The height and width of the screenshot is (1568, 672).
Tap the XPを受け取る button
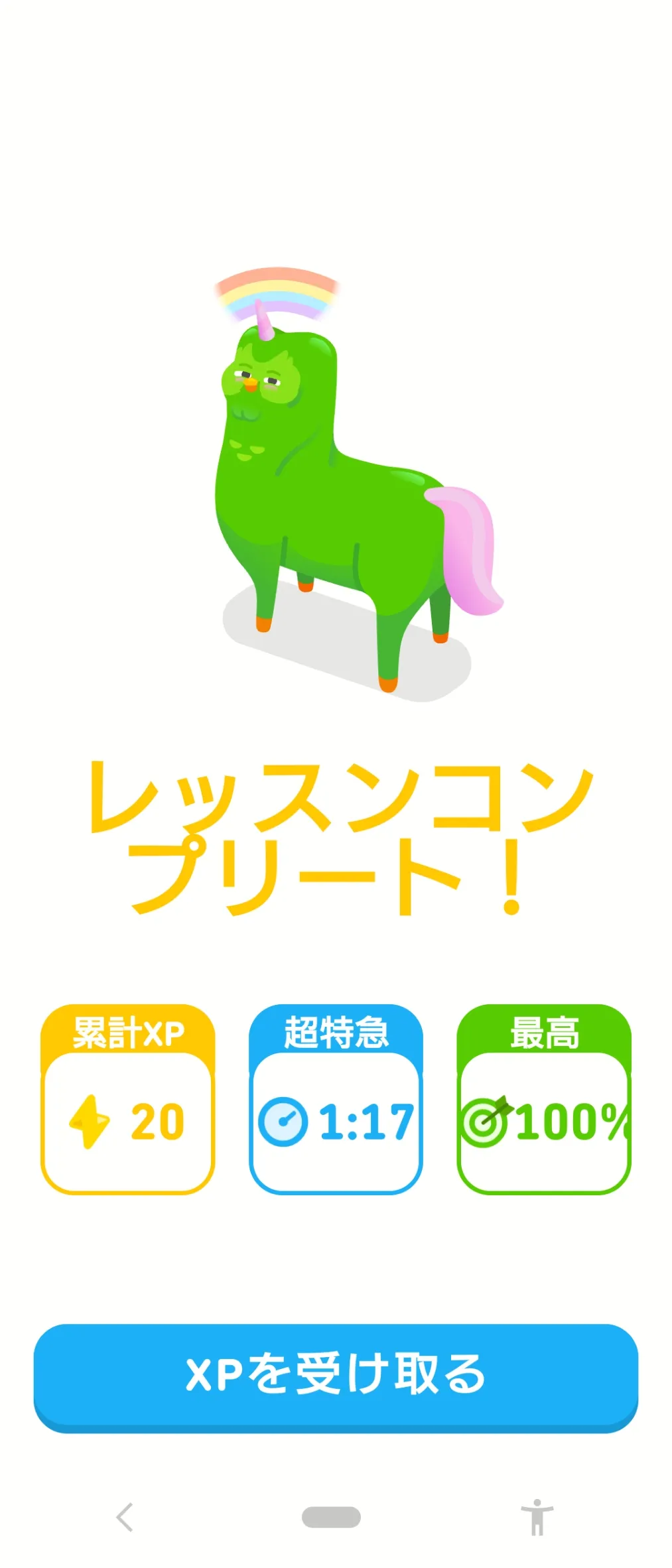coord(336,1377)
